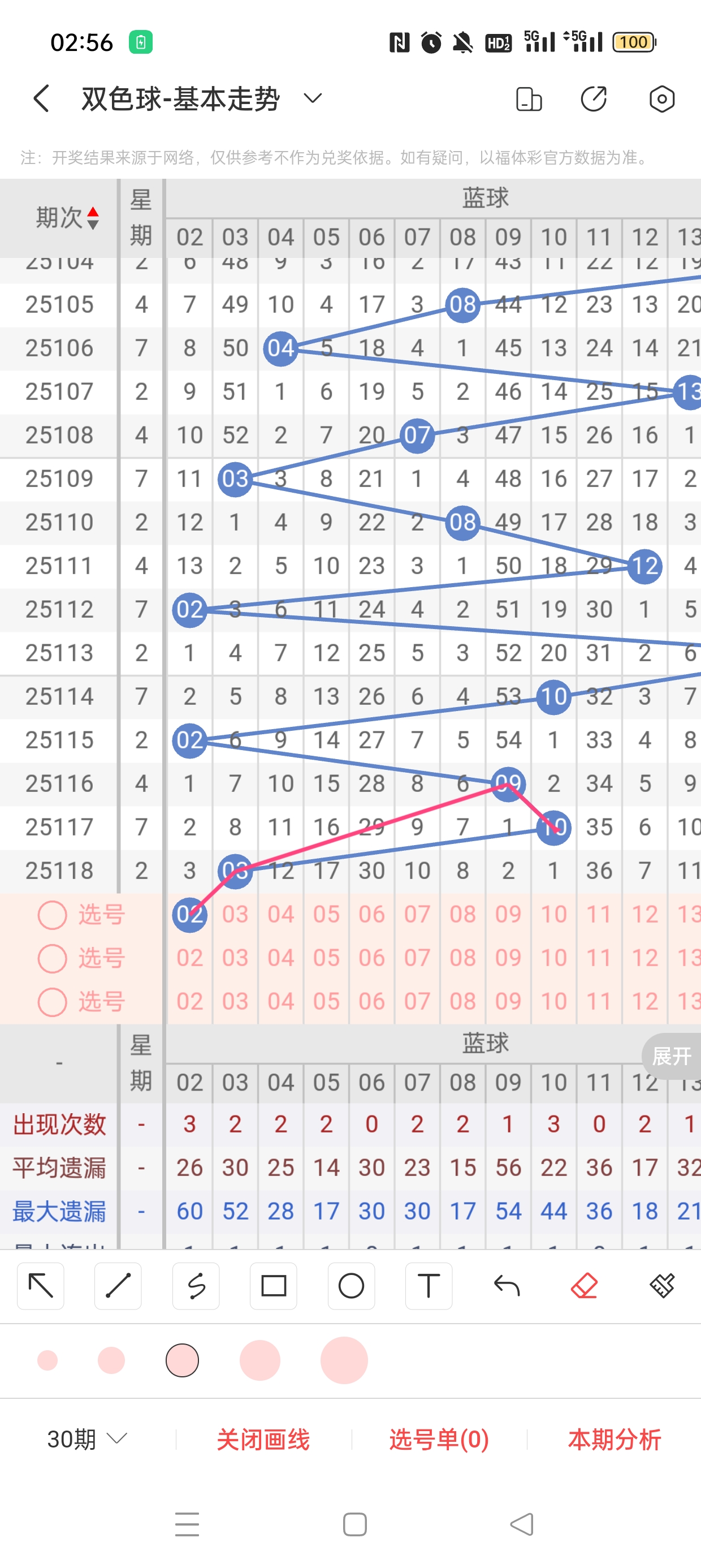Select the rectangle shape tool
701x1568 pixels.
click(x=273, y=1286)
